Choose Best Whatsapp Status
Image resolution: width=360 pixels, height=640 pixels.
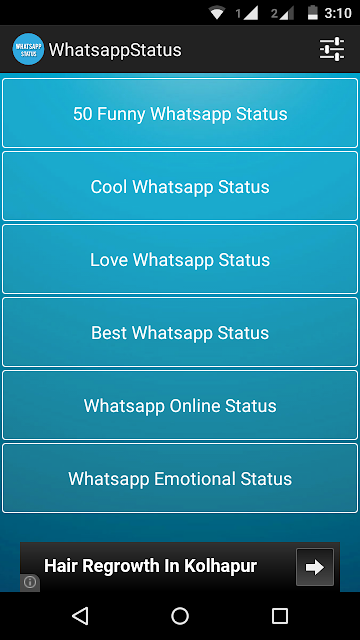pos(180,332)
